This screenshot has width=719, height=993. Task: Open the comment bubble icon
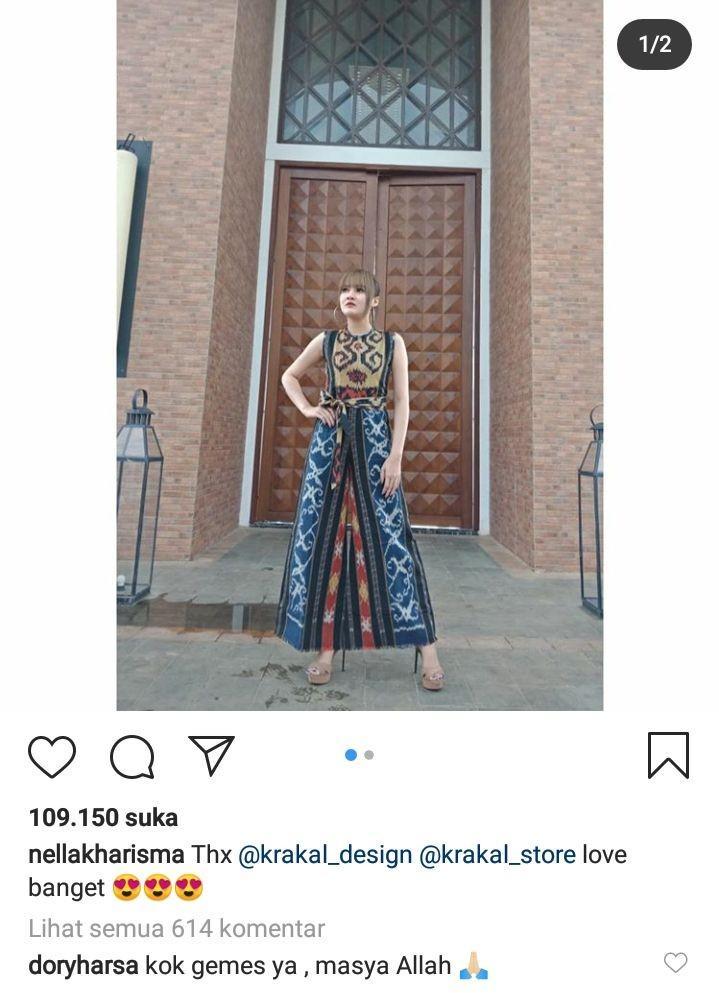click(132, 757)
